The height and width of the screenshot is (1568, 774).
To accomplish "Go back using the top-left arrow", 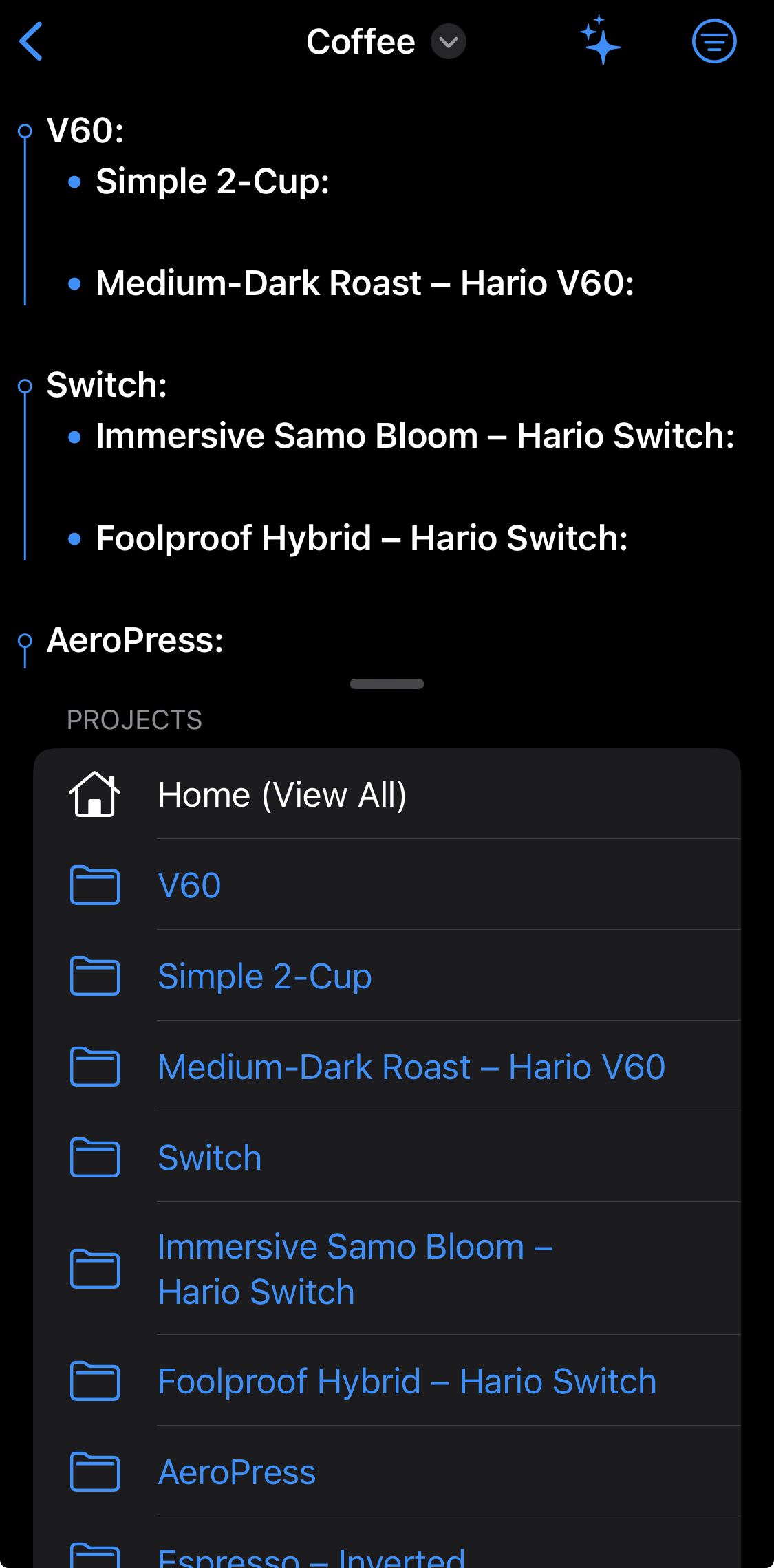I will [x=32, y=41].
